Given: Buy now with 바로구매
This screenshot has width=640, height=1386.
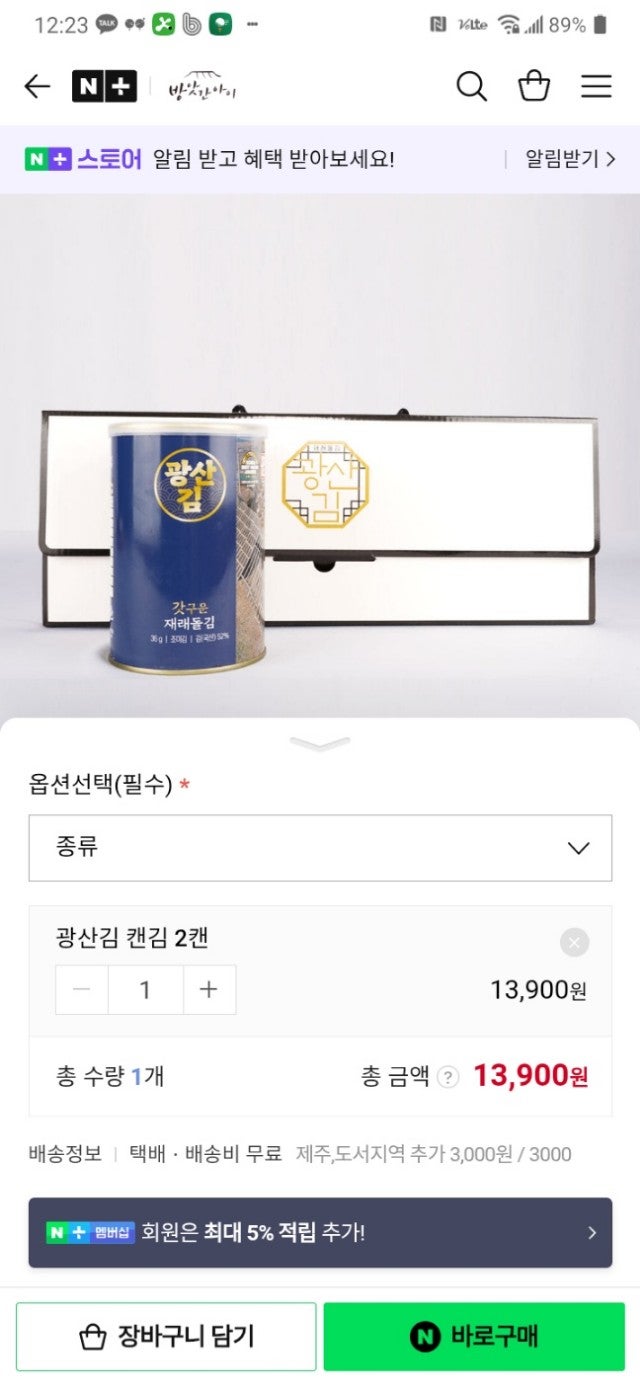Looking at the screenshot, I should 474,1336.
